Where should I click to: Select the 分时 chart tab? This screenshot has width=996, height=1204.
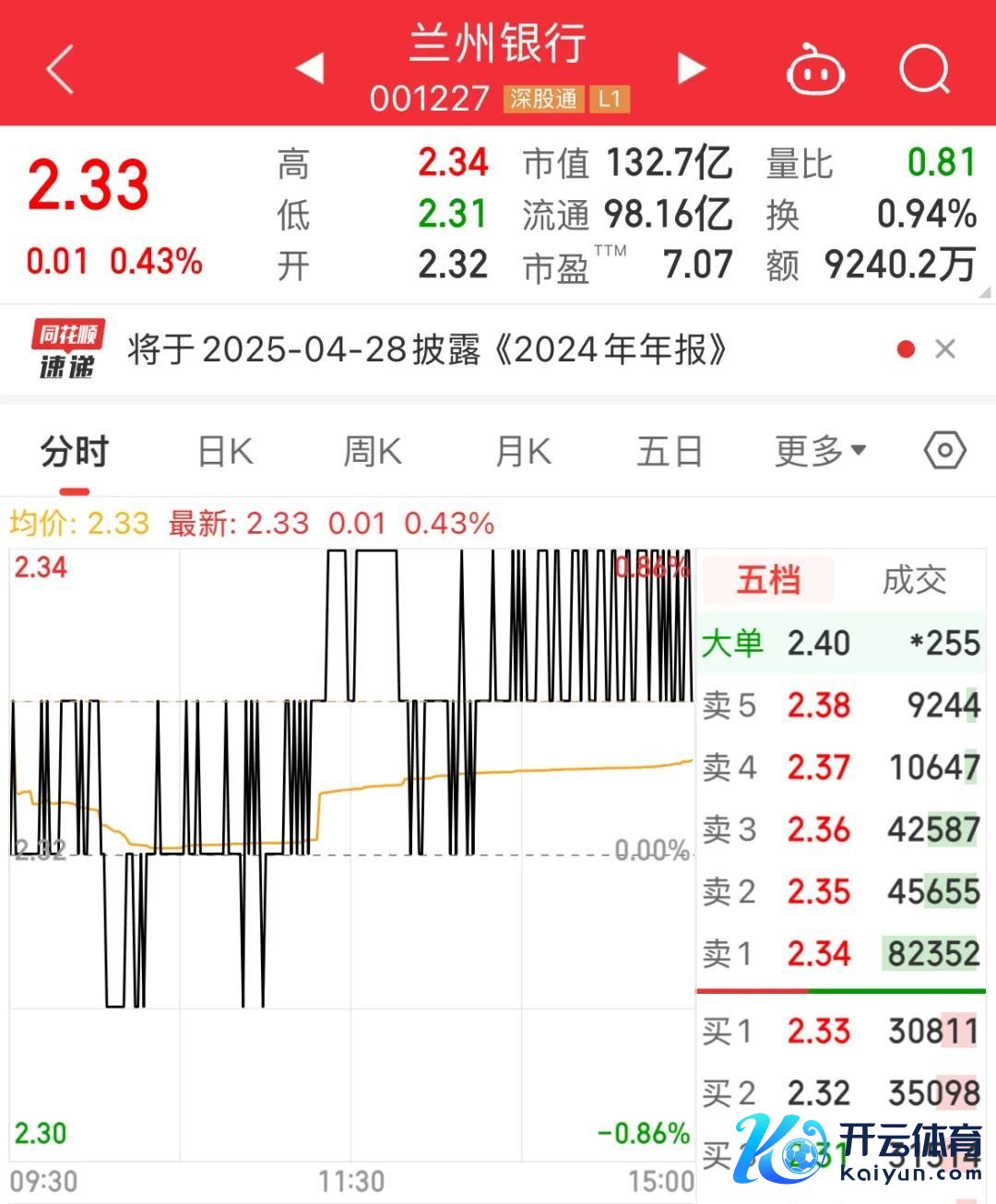point(75,453)
